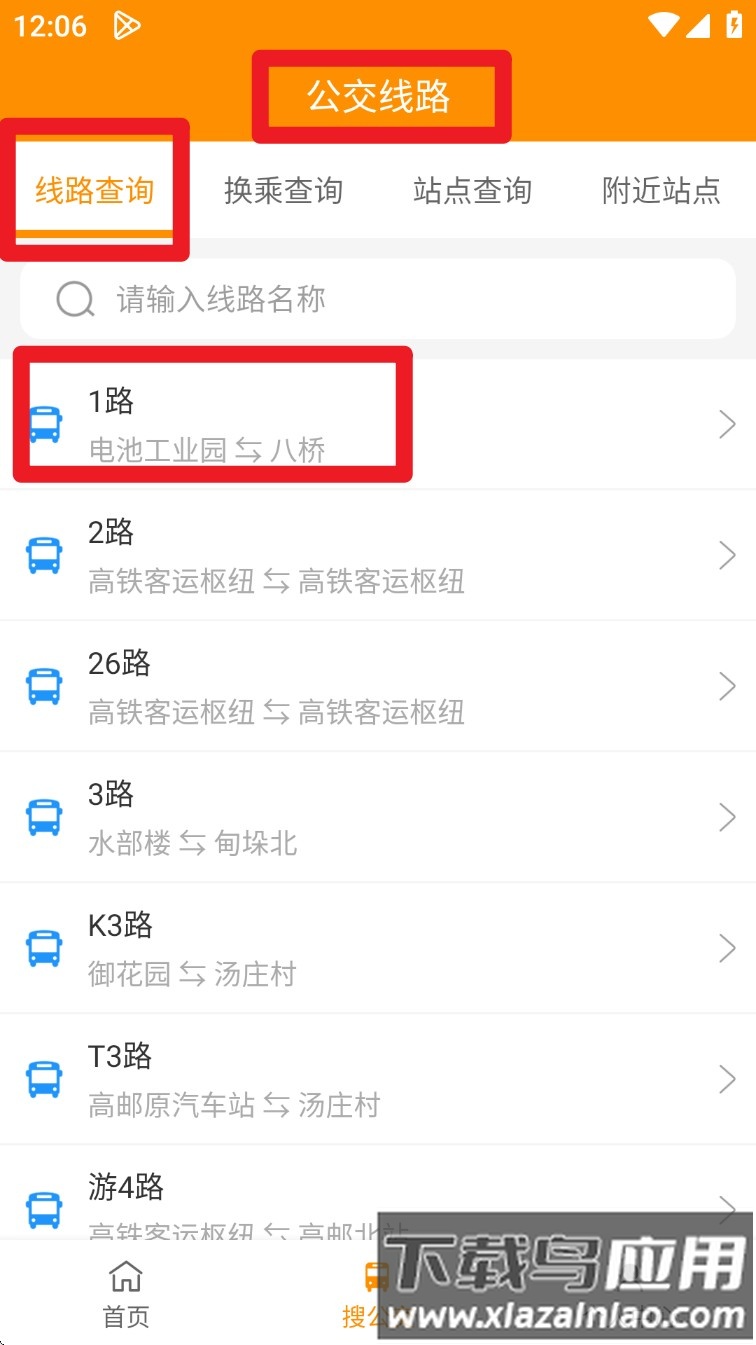The image size is (756, 1345).
Task: Open the 2路 bus route
Action: [x=378, y=555]
